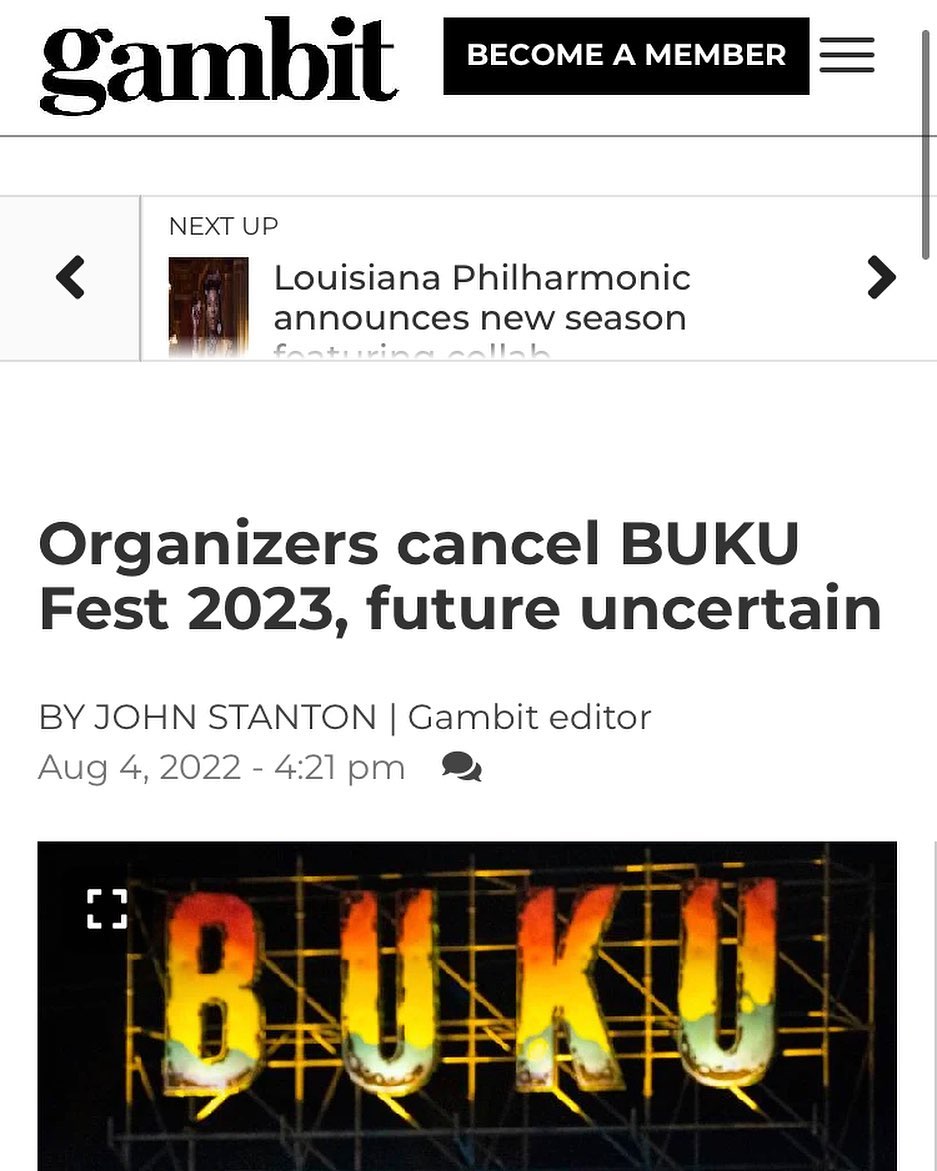
Task: Go to the next article arrow
Action: [880, 277]
